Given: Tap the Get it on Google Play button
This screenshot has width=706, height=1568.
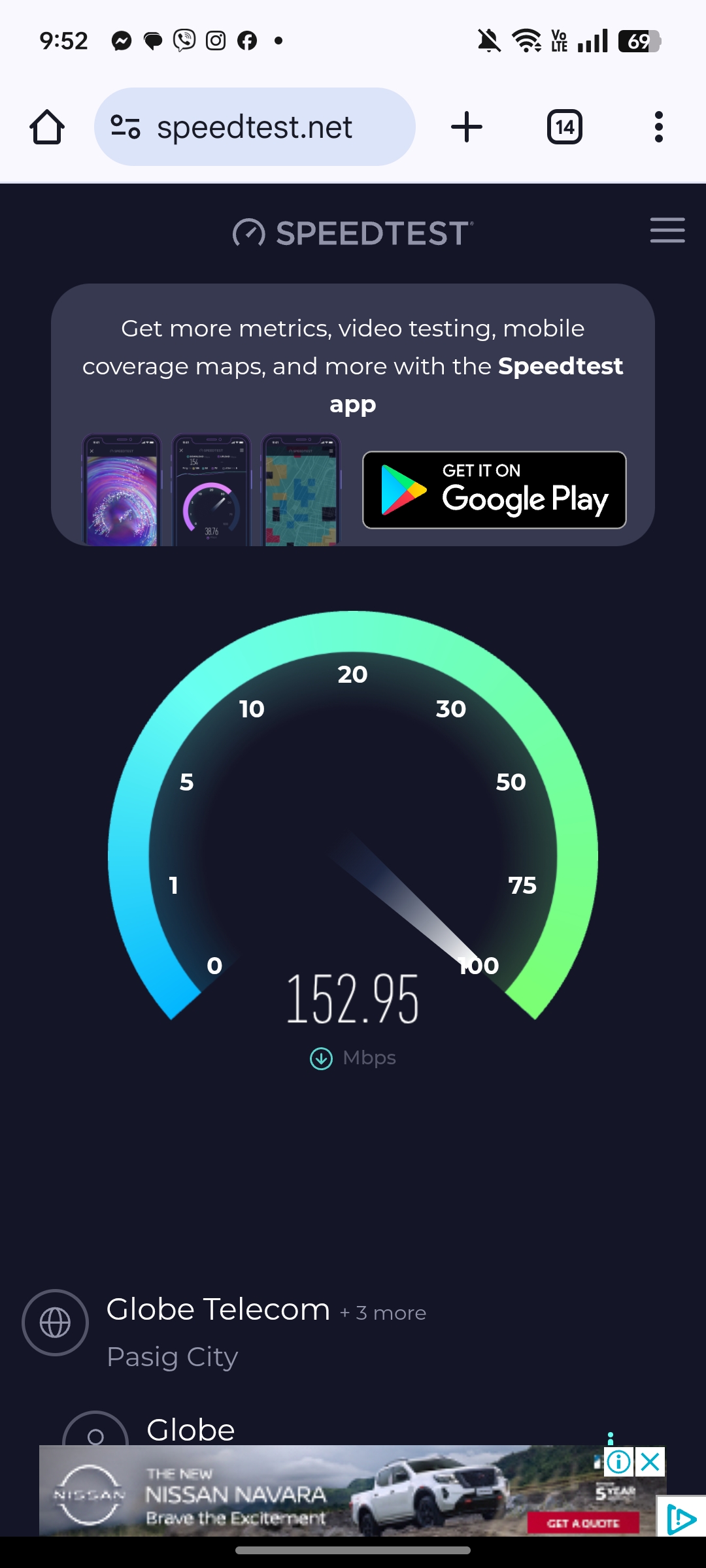Looking at the screenshot, I should click(494, 490).
